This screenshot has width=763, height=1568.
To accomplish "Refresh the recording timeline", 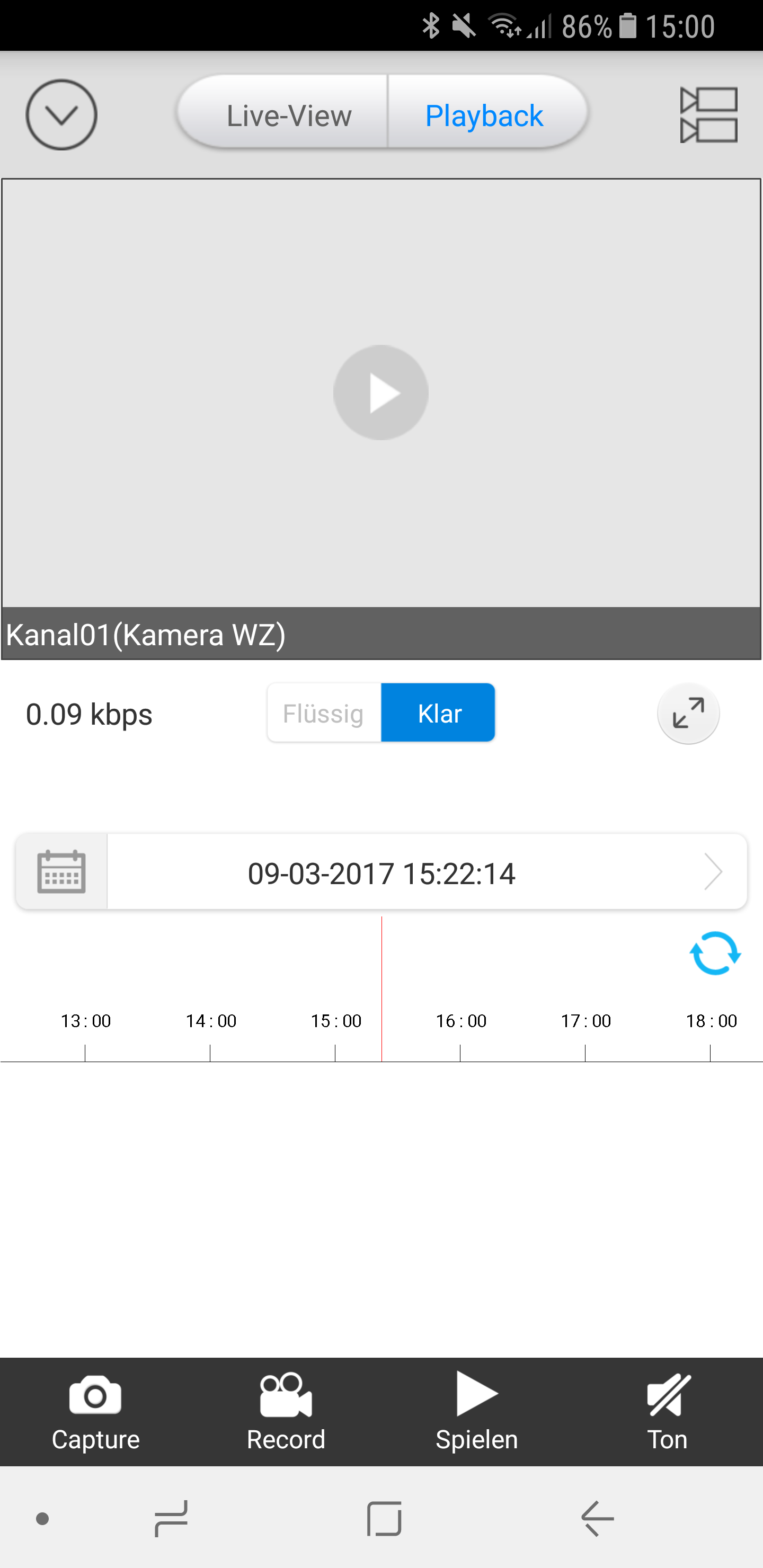I will (x=715, y=953).
